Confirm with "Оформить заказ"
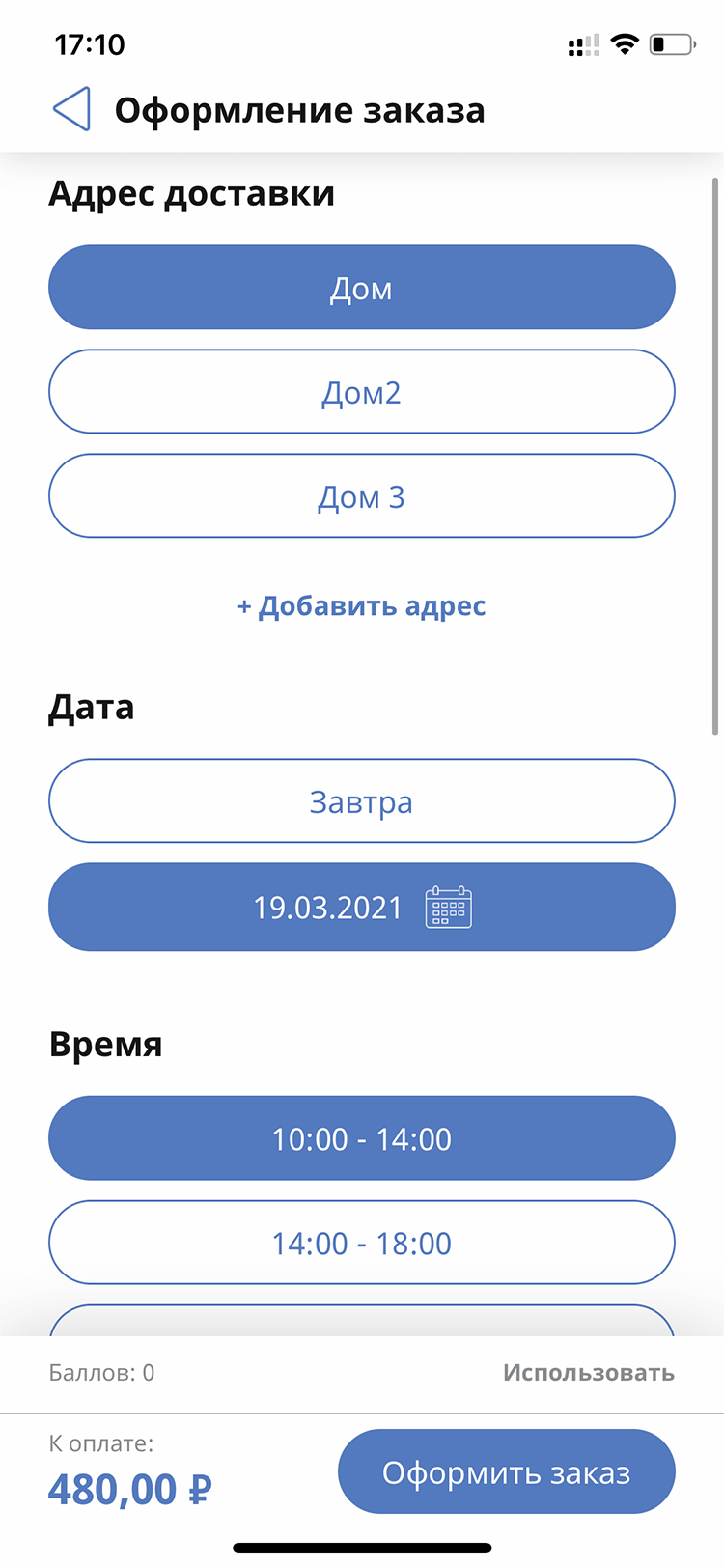This screenshot has width=724, height=1568. 506,1472
